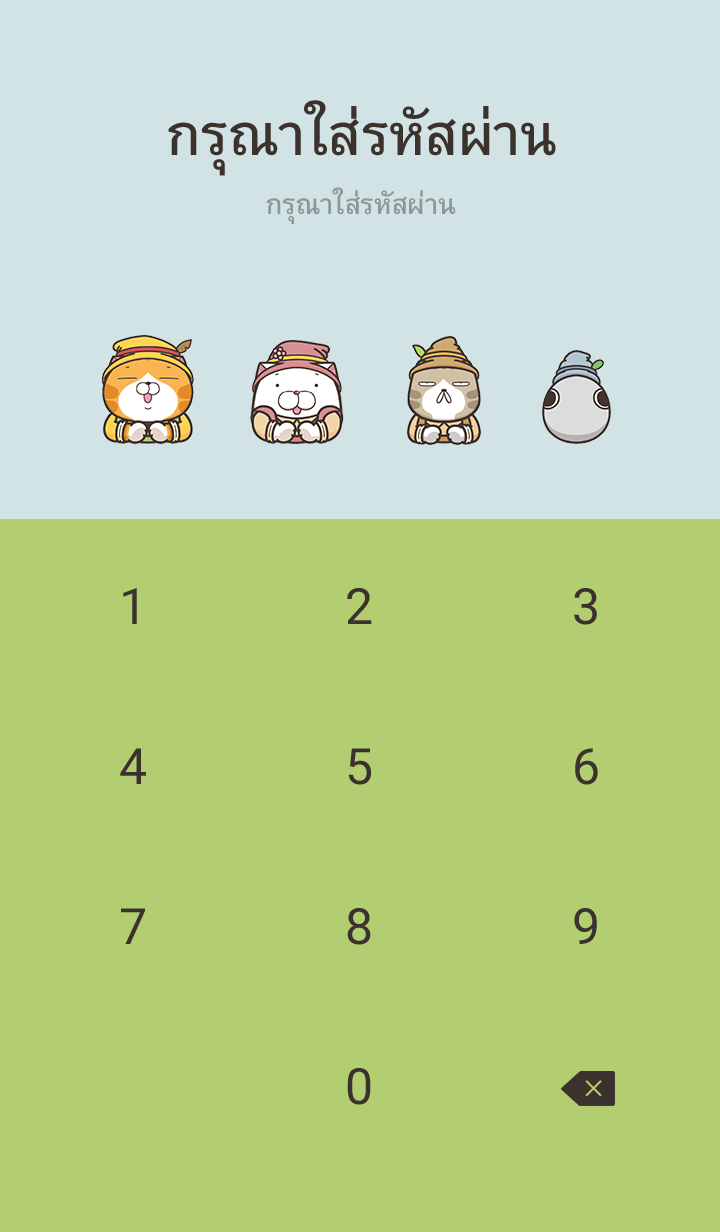Select digit 7 on the passcode pad
This screenshot has height=1232, width=720.
coord(132,927)
